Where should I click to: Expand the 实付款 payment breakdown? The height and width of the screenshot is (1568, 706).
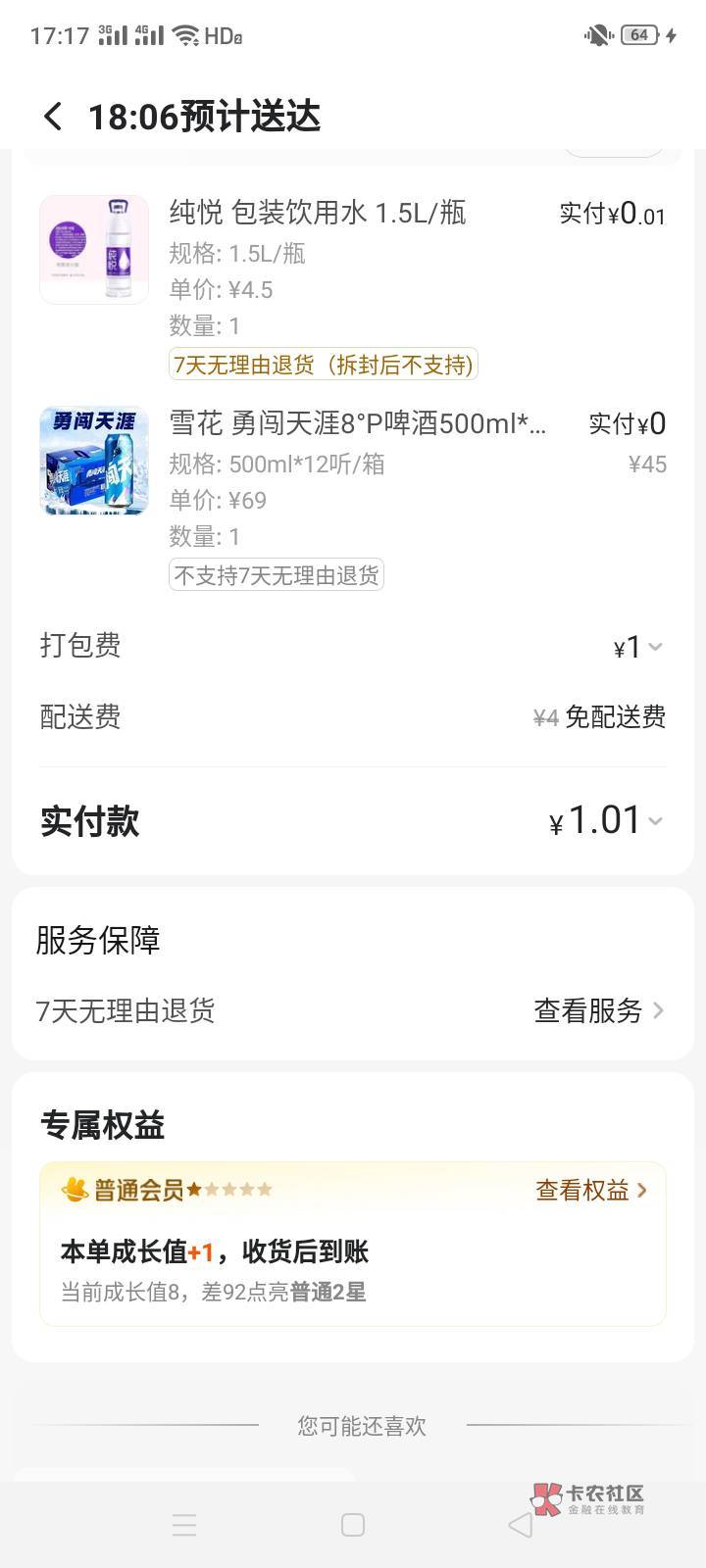(x=606, y=821)
